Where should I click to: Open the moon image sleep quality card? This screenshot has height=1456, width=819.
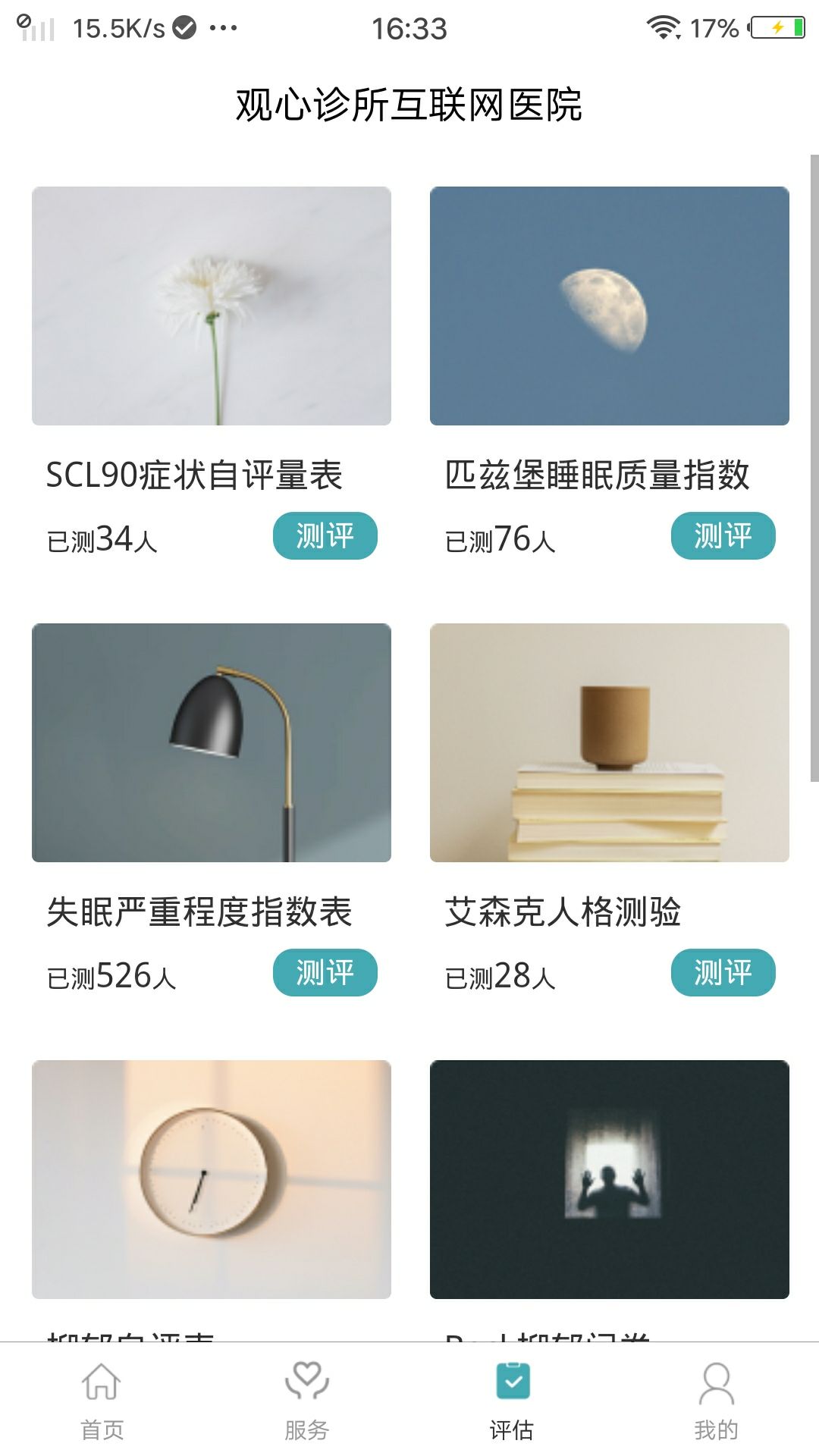click(609, 306)
